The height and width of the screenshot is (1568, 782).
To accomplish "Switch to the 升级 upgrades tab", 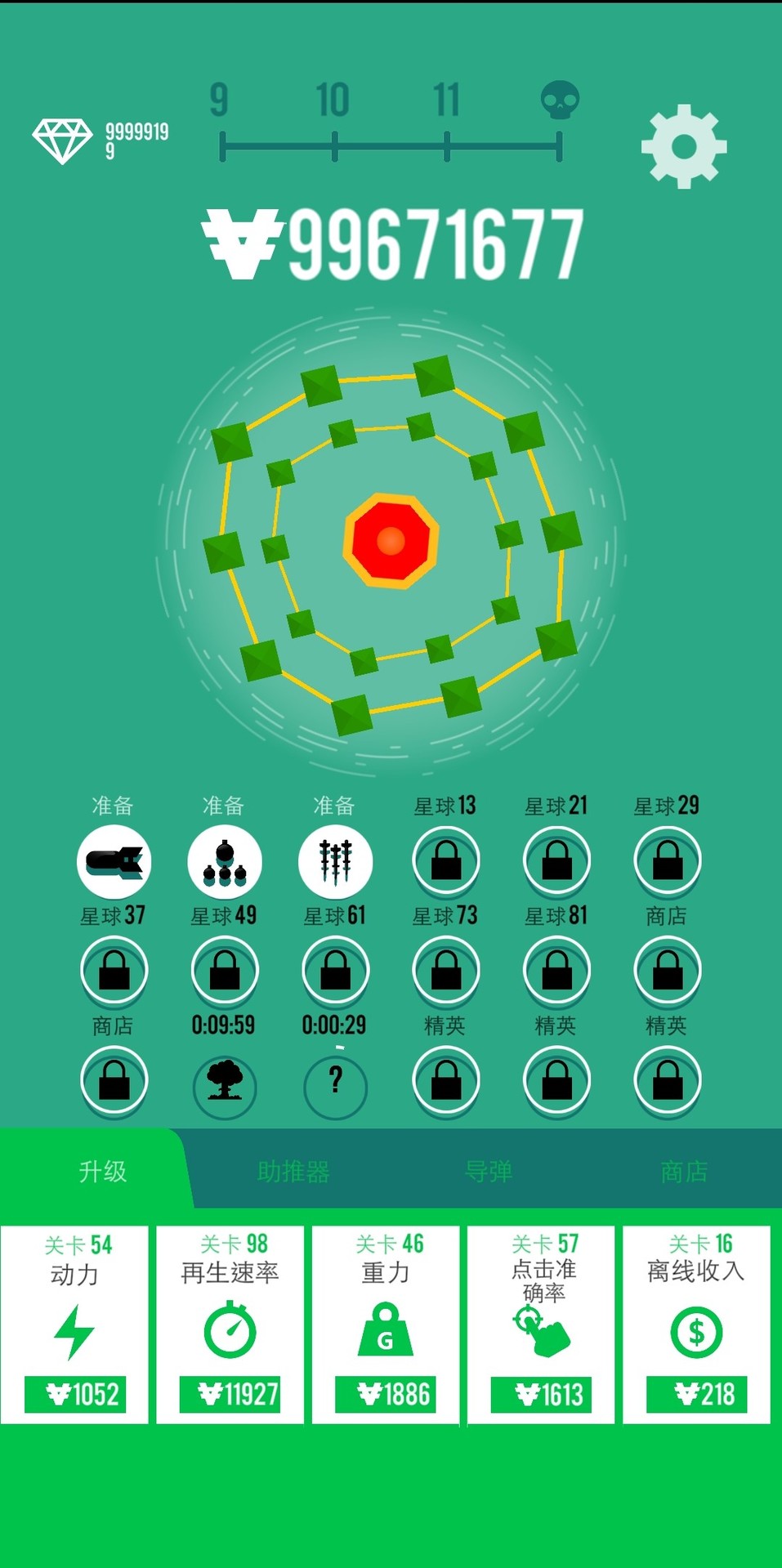I will tap(102, 1171).
